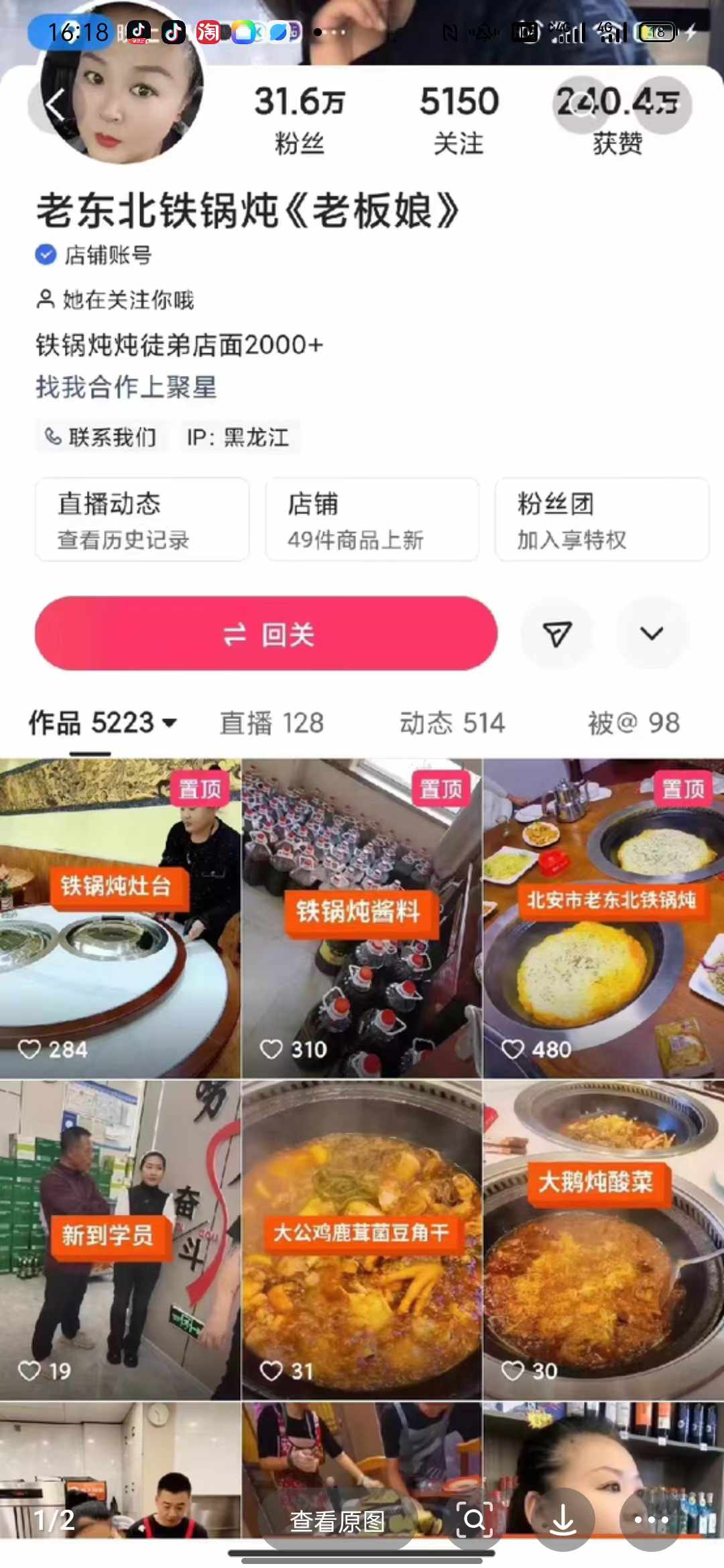Open 找我合作上聚星 link
The height and width of the screenshot is (1568, 724).
coord(126,389)
